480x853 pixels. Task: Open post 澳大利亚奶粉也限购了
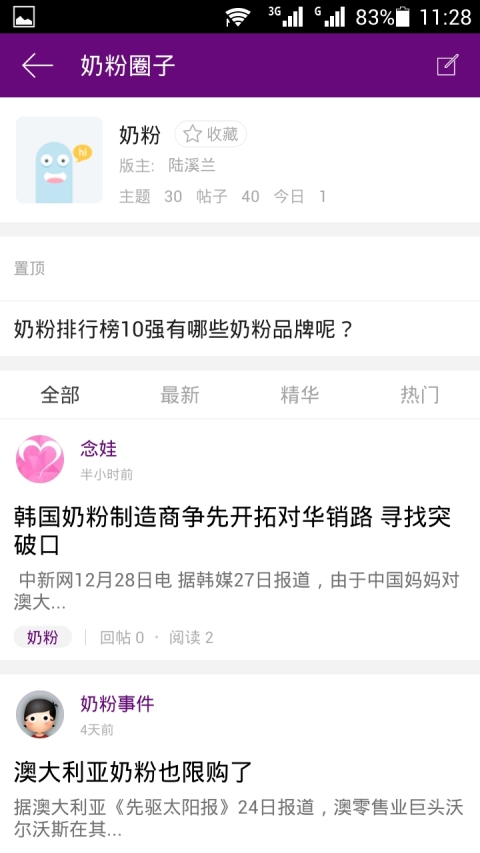coord(133,772)
